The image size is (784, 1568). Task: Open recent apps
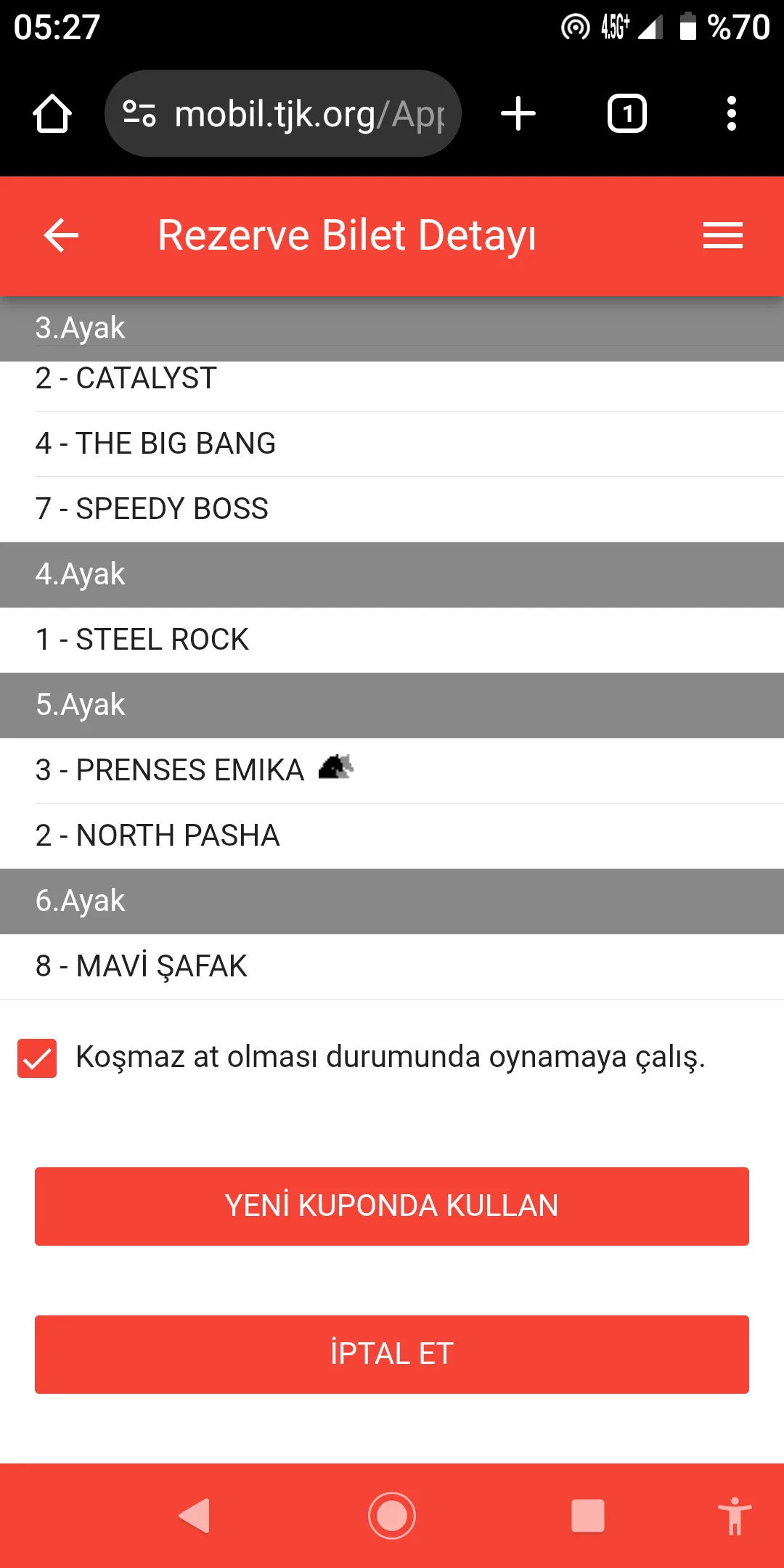588,1516
